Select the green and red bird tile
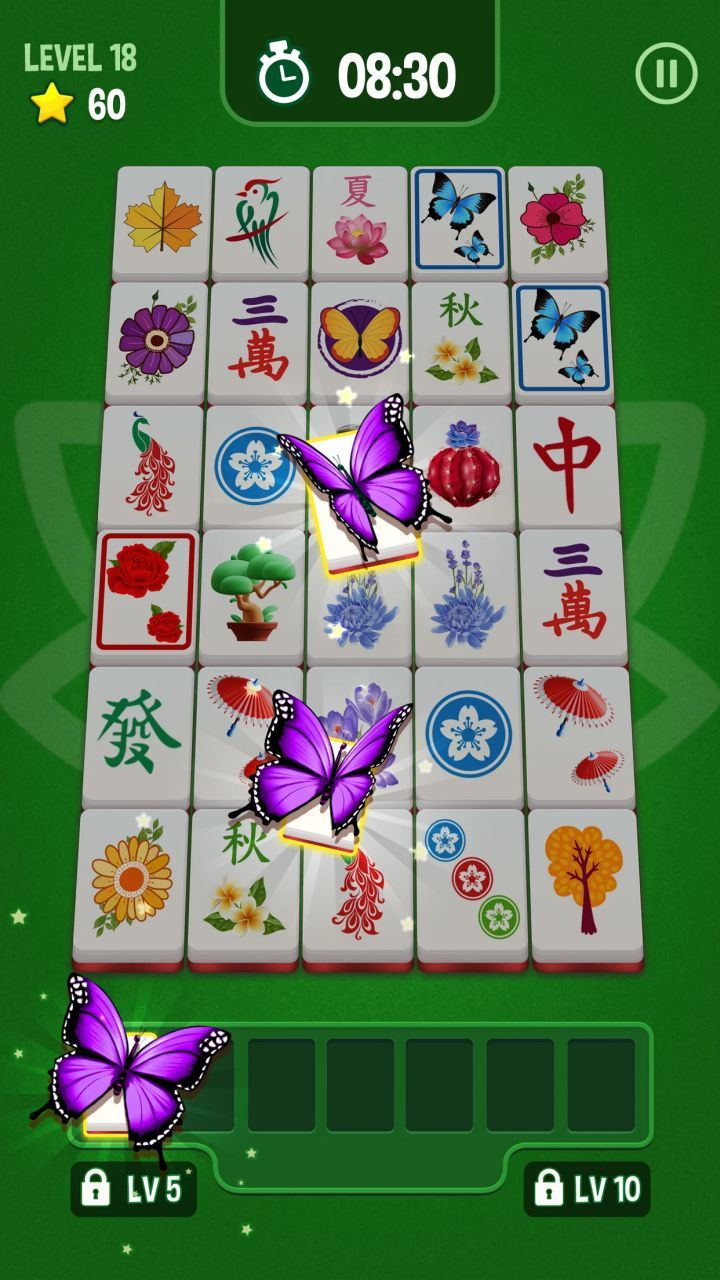The width and height of the screenshot is (720, 1280). tap(260, 219)
